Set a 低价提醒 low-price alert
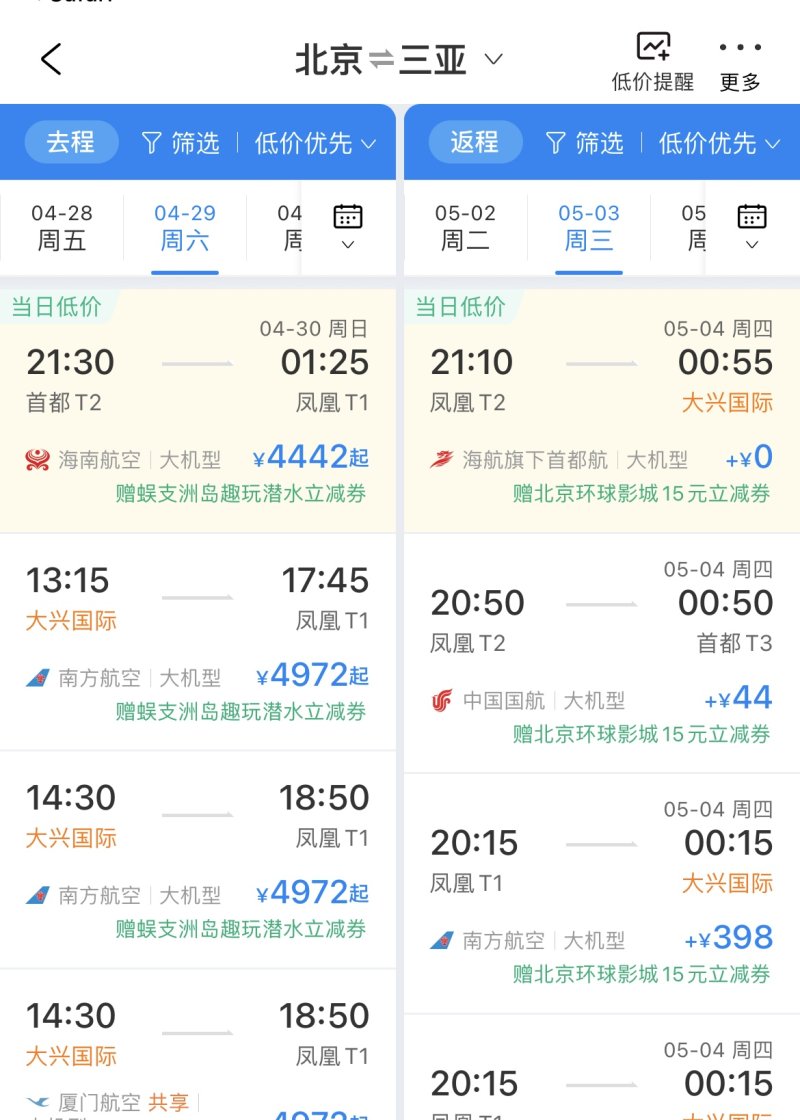Viewport: 800px width, 1120px height. tap(653, 63)
